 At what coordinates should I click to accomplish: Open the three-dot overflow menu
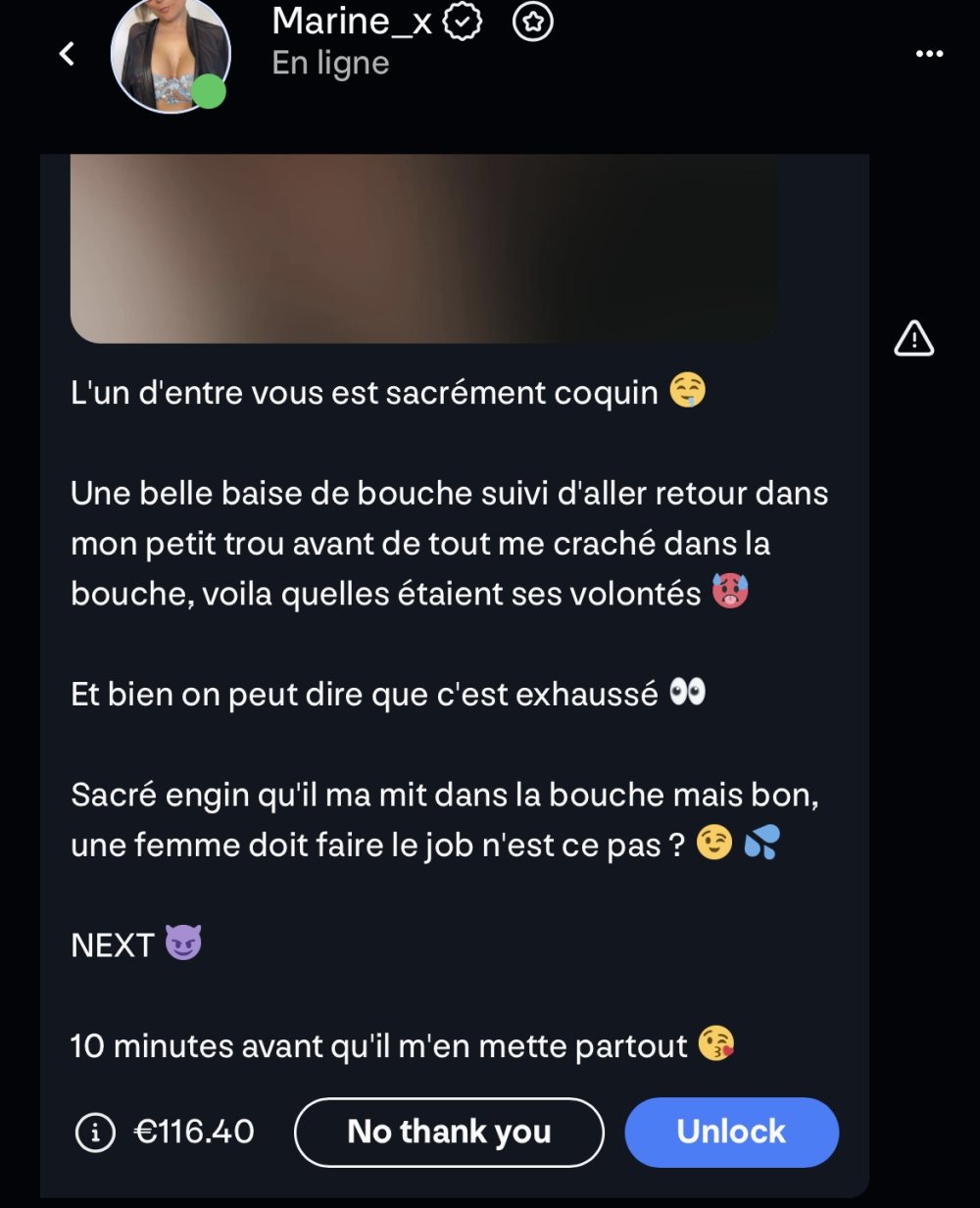(x=929, y=54)
